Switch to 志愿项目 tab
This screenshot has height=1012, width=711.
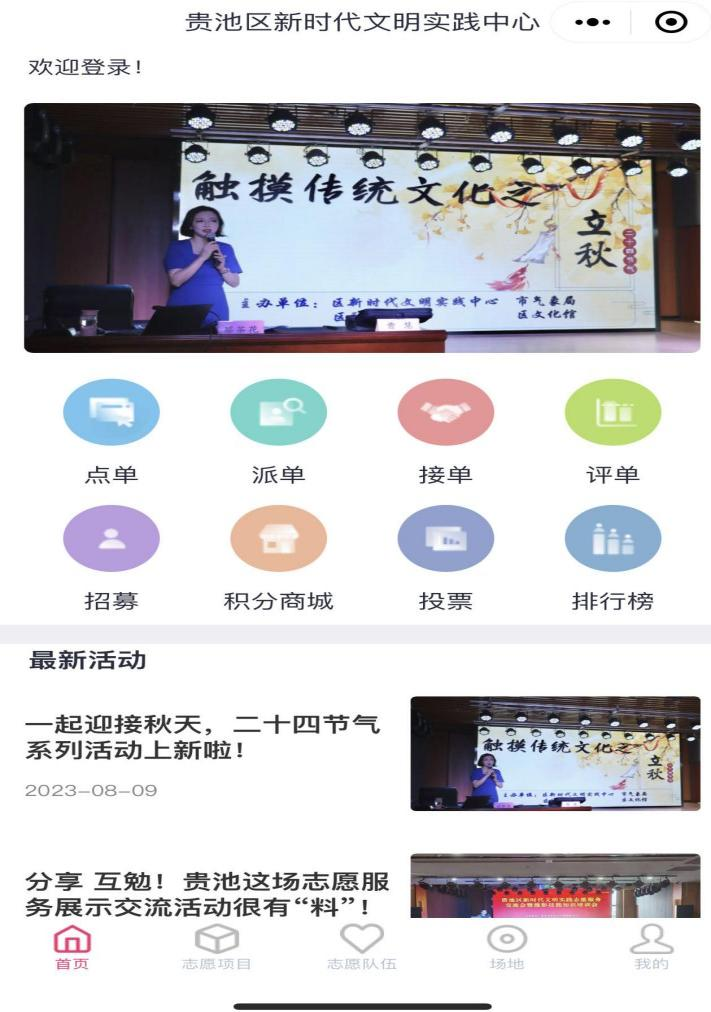coord(216,948)
